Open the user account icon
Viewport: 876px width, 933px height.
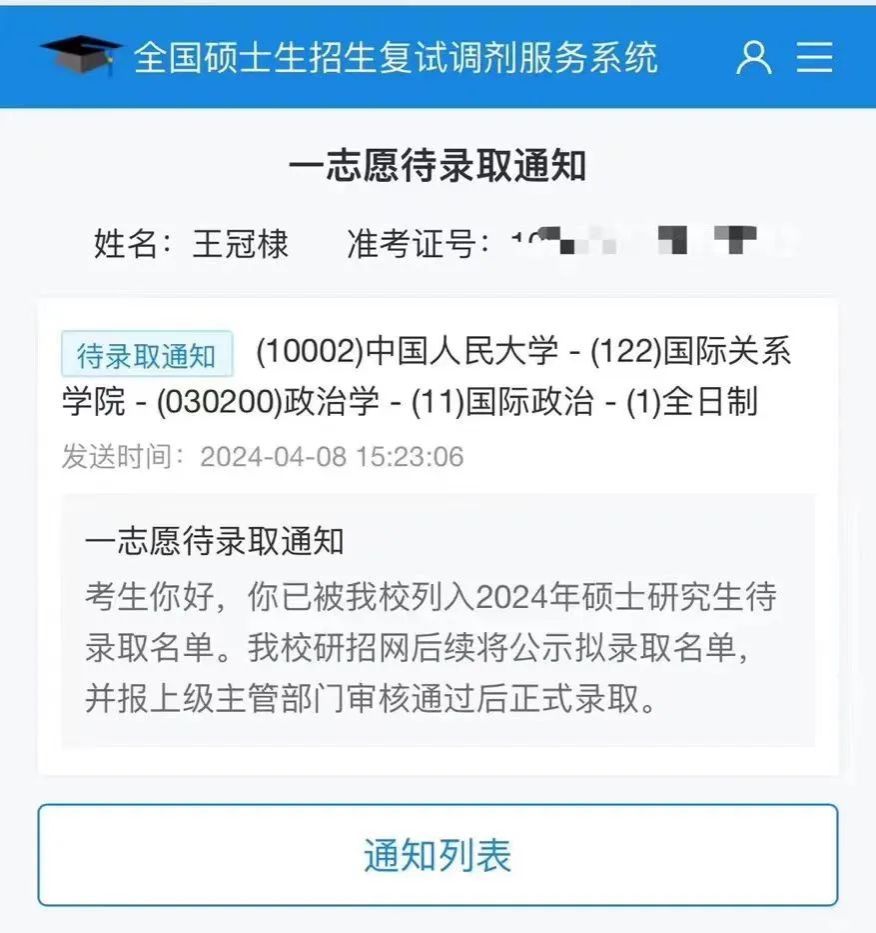click(x=754, y=57)
